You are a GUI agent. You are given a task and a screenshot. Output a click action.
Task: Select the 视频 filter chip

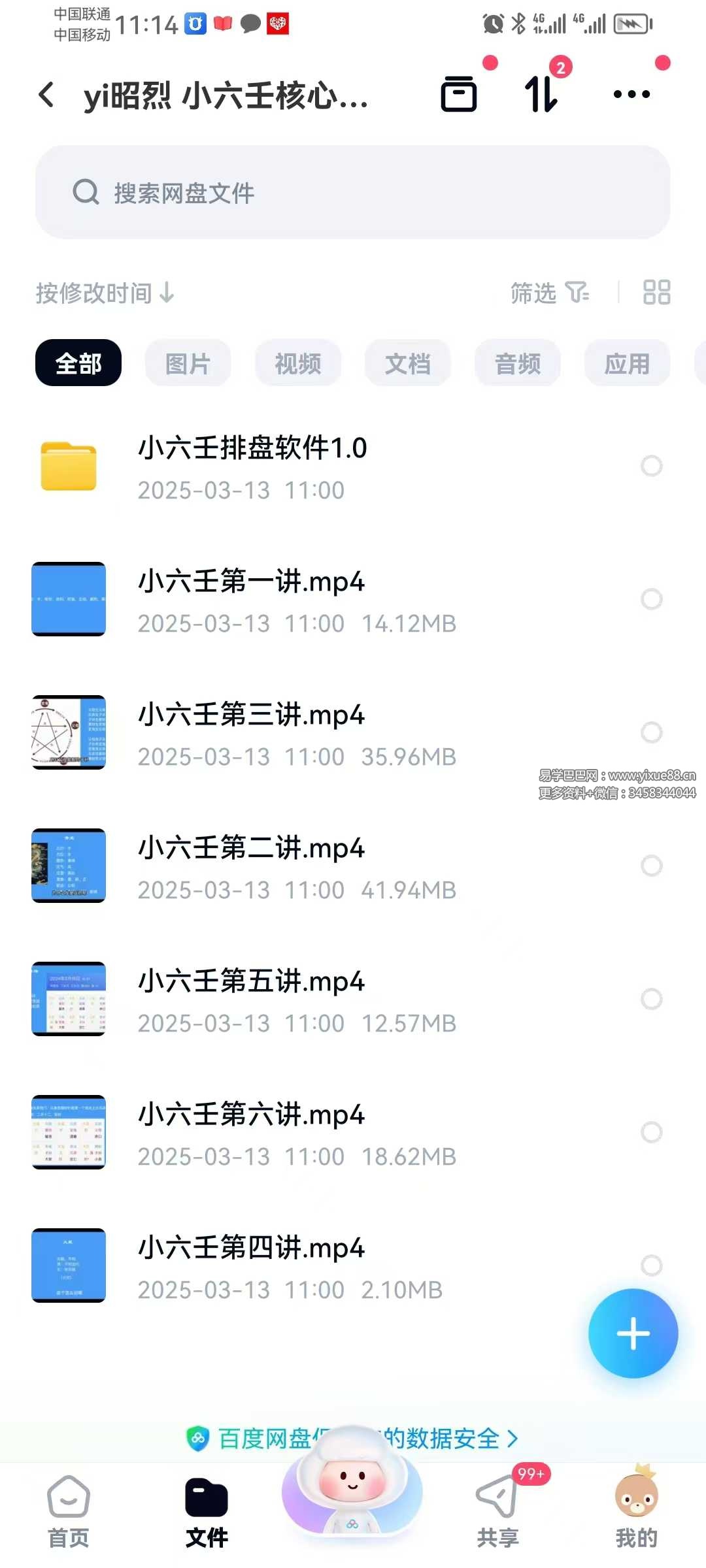pos(298,363)
